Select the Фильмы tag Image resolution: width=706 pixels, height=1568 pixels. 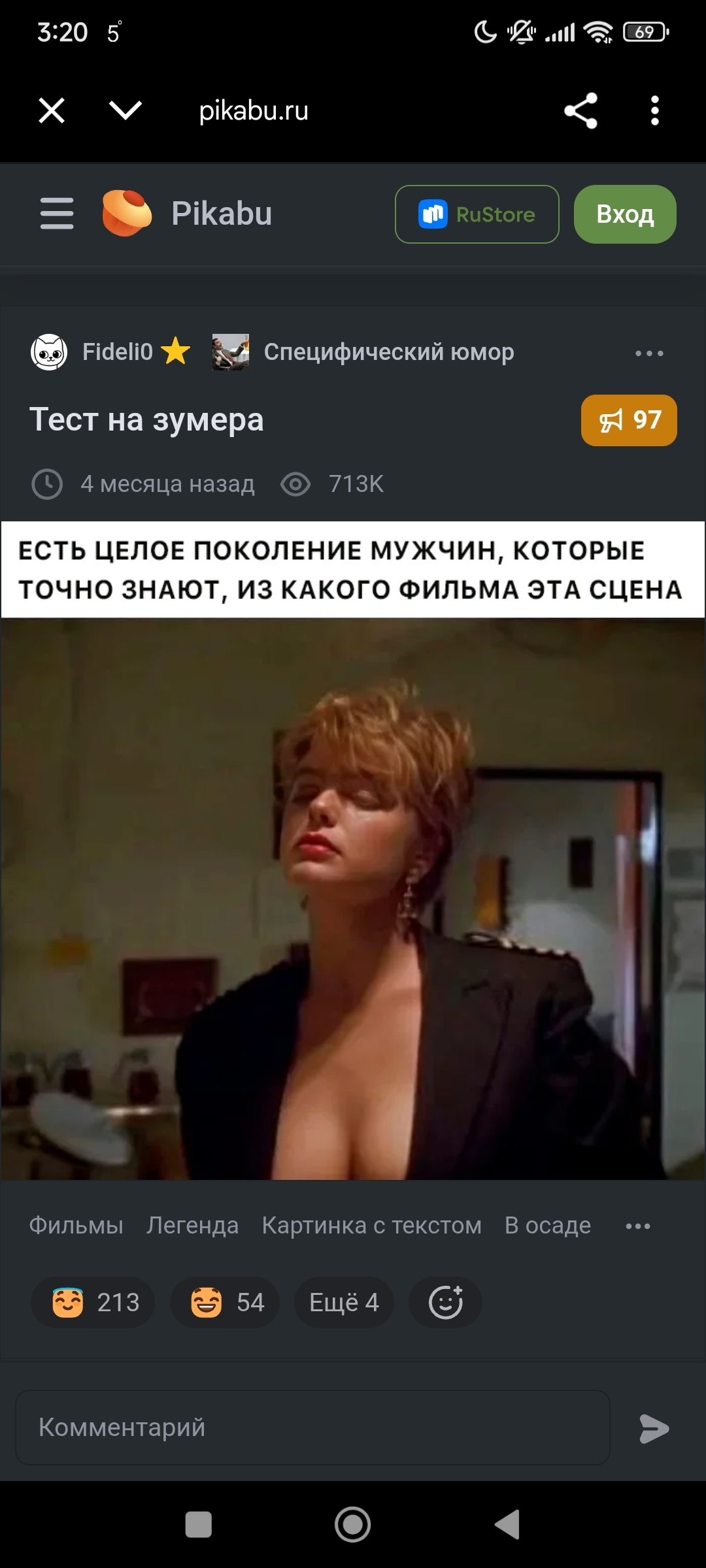pyautogui.click(x=76, y=1225)
